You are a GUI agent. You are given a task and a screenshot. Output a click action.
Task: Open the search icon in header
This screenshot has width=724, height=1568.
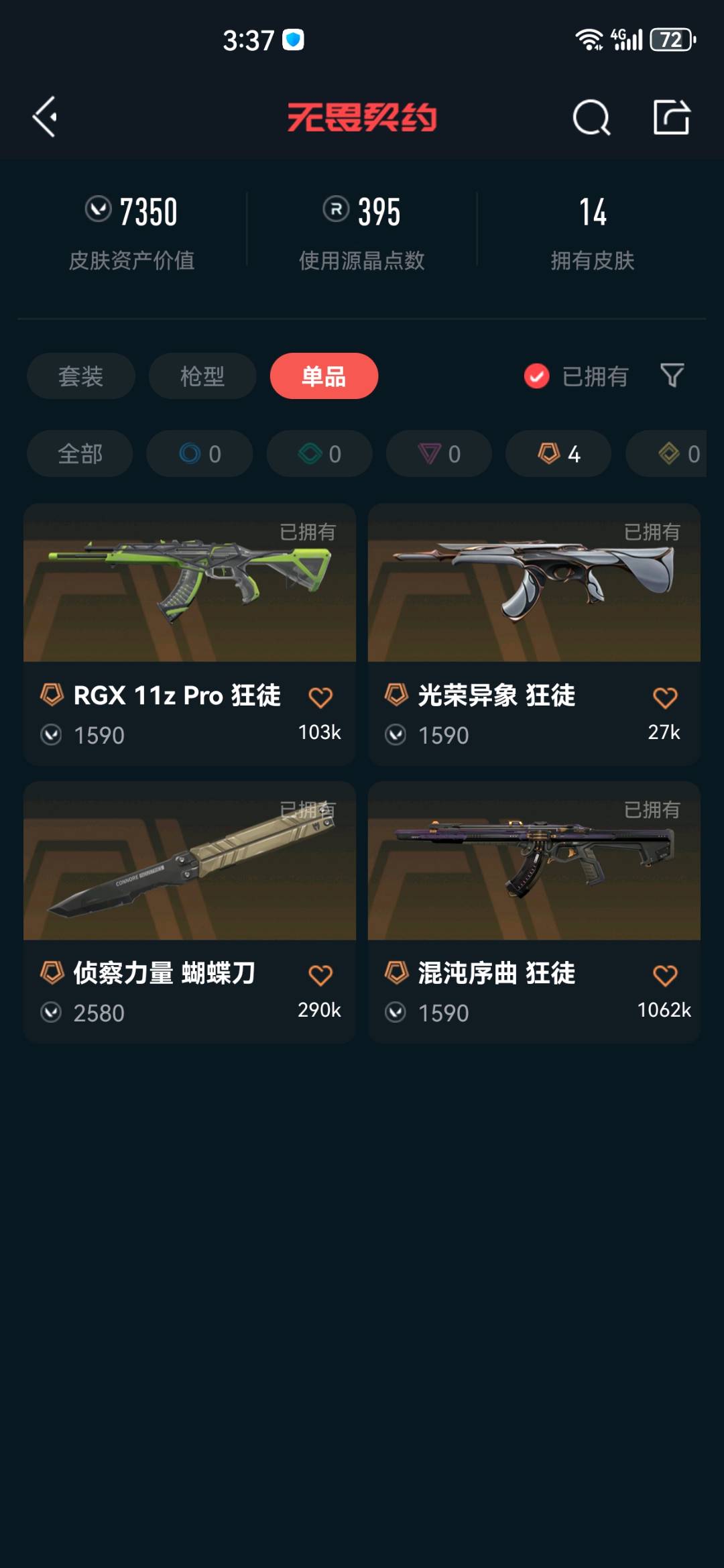(x=591, y=118)
